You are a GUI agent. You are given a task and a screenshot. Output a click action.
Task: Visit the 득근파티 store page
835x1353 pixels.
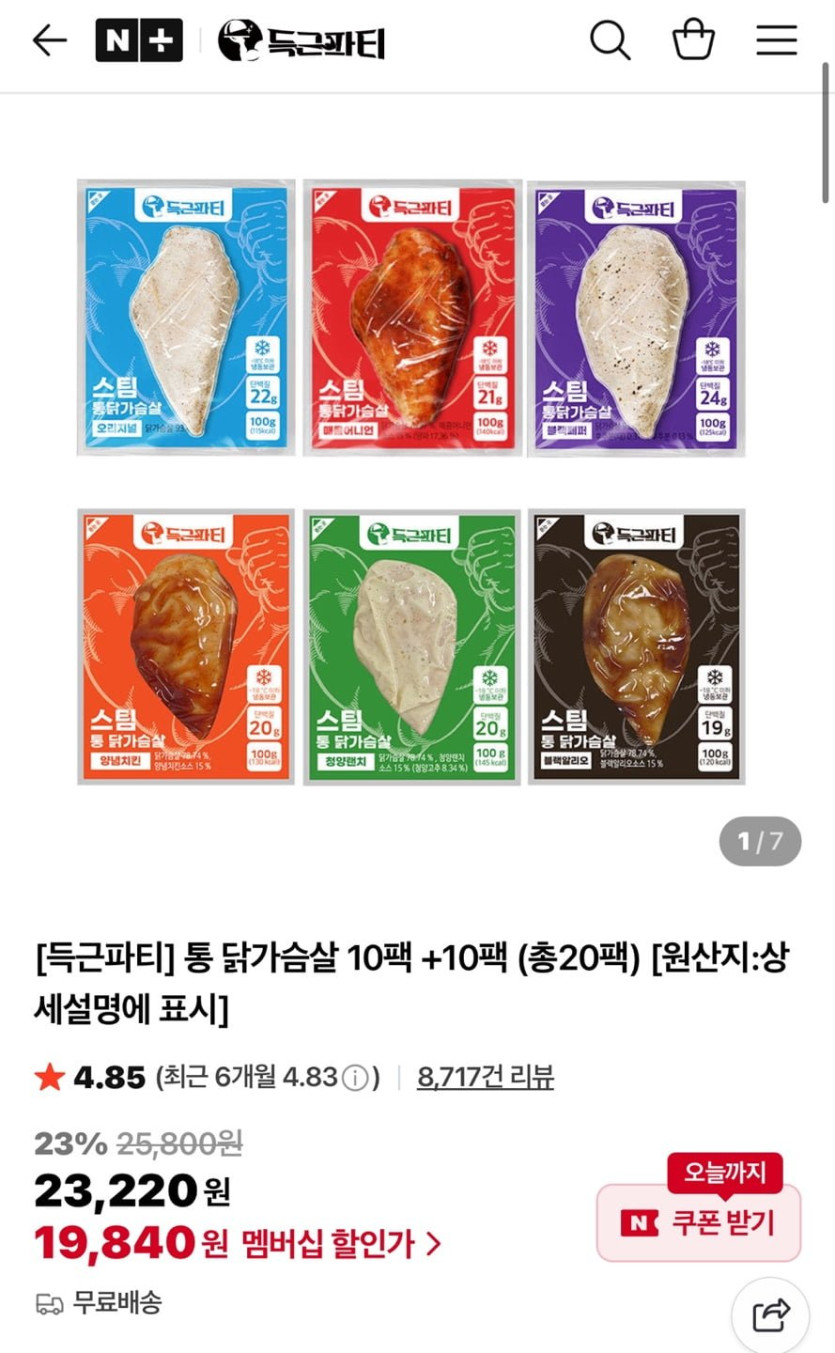[301, 41]
